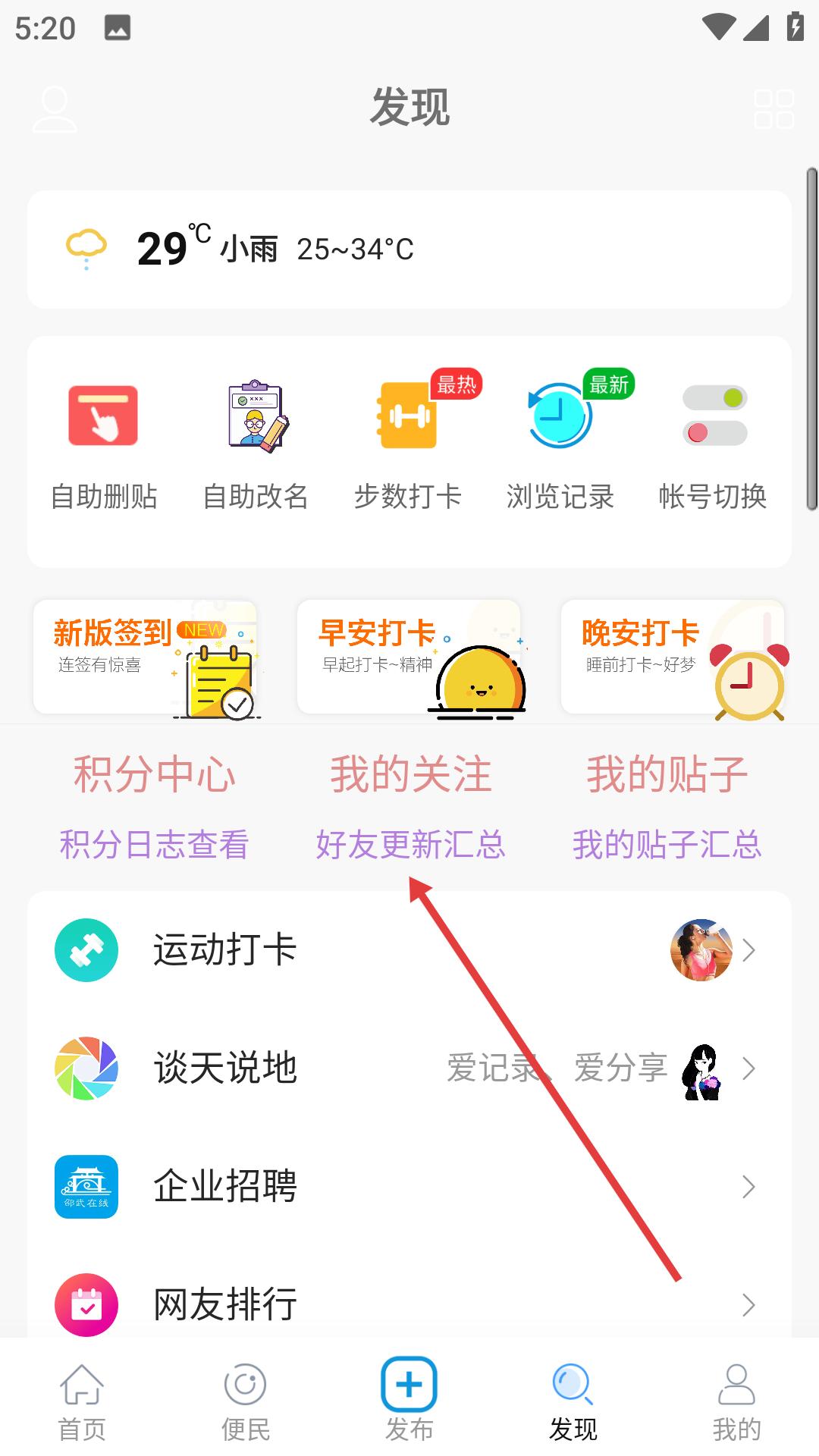Open the 早安打卡 card

pyautogui.click(x=409, y=657)
